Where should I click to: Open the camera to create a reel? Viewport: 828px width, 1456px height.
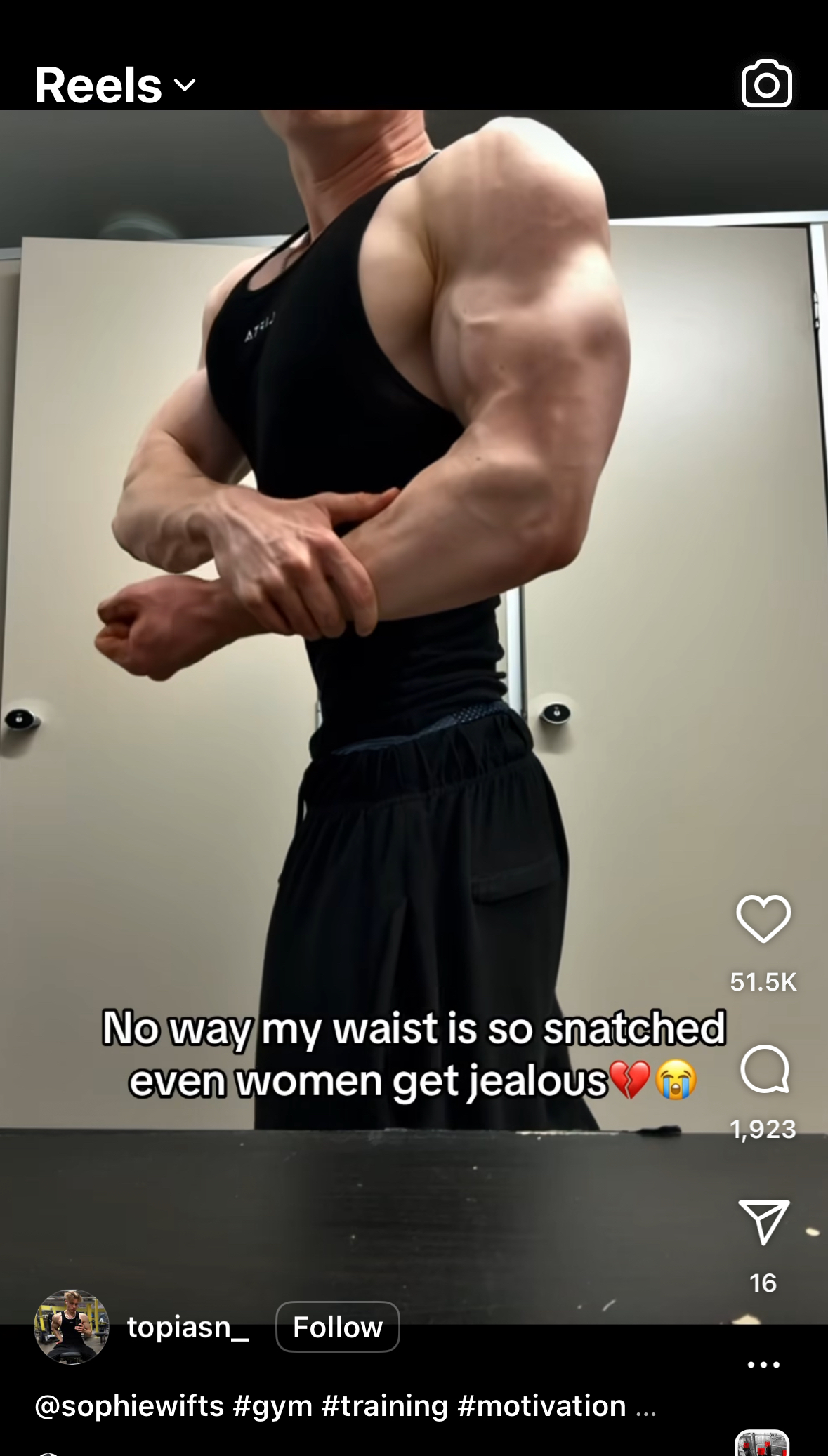click(766, 84)
